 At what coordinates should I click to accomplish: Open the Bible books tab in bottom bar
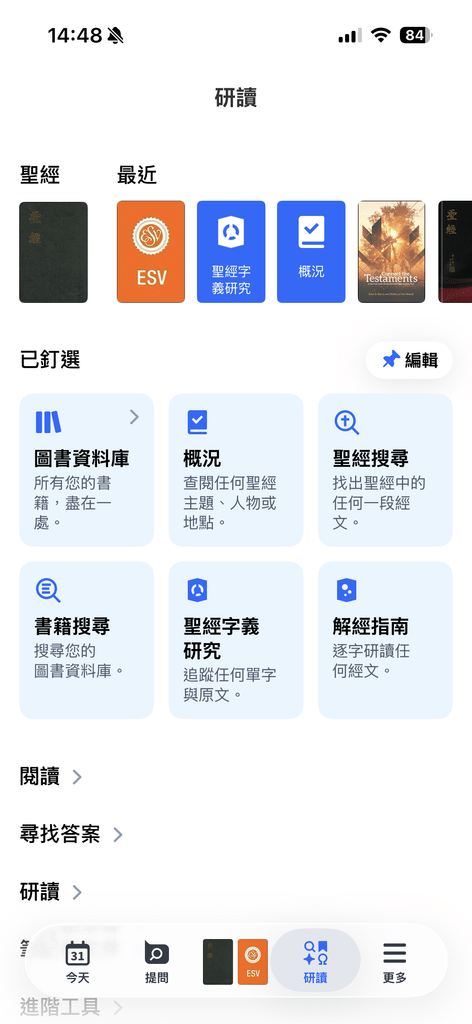tap(236, 961)
